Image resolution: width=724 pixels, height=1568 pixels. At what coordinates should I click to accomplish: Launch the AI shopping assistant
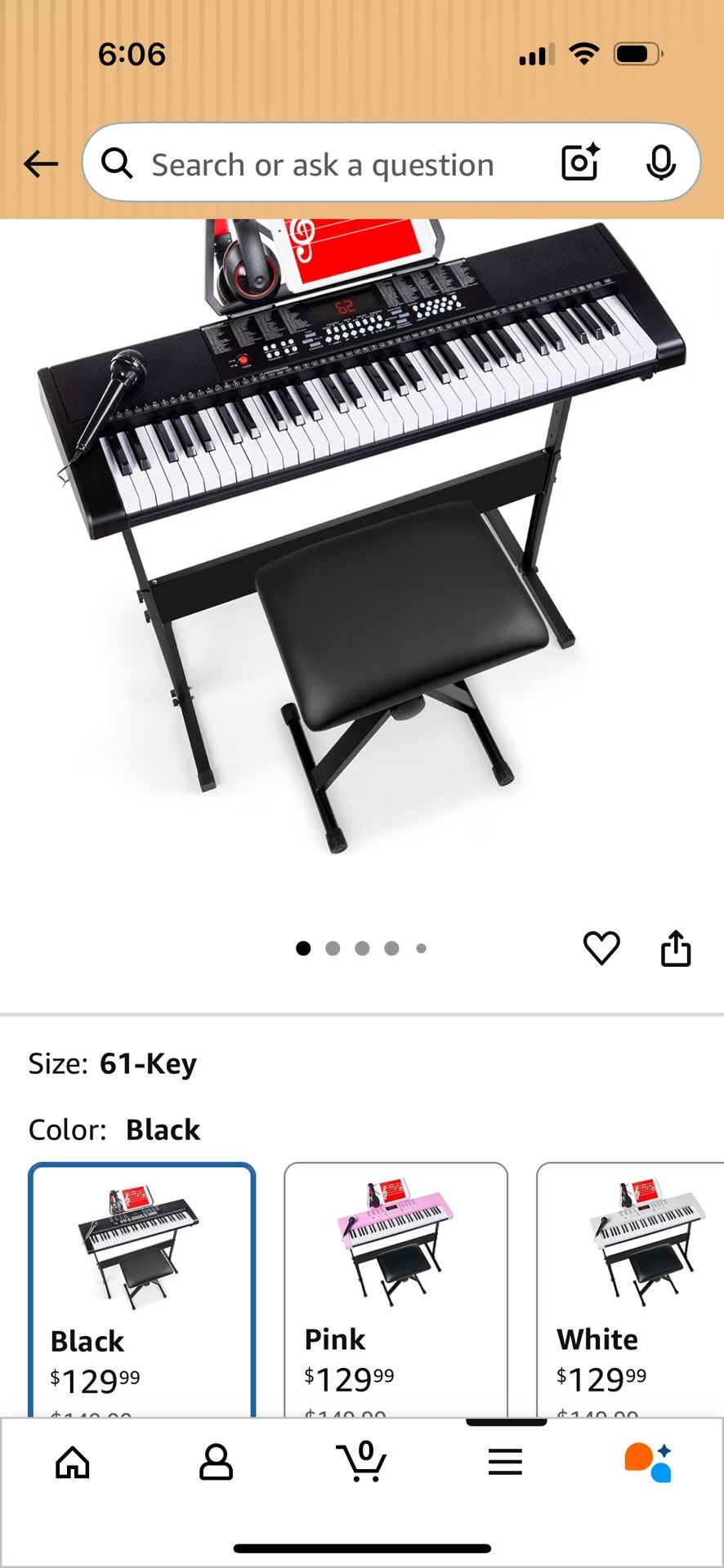tap(649, 1462)
